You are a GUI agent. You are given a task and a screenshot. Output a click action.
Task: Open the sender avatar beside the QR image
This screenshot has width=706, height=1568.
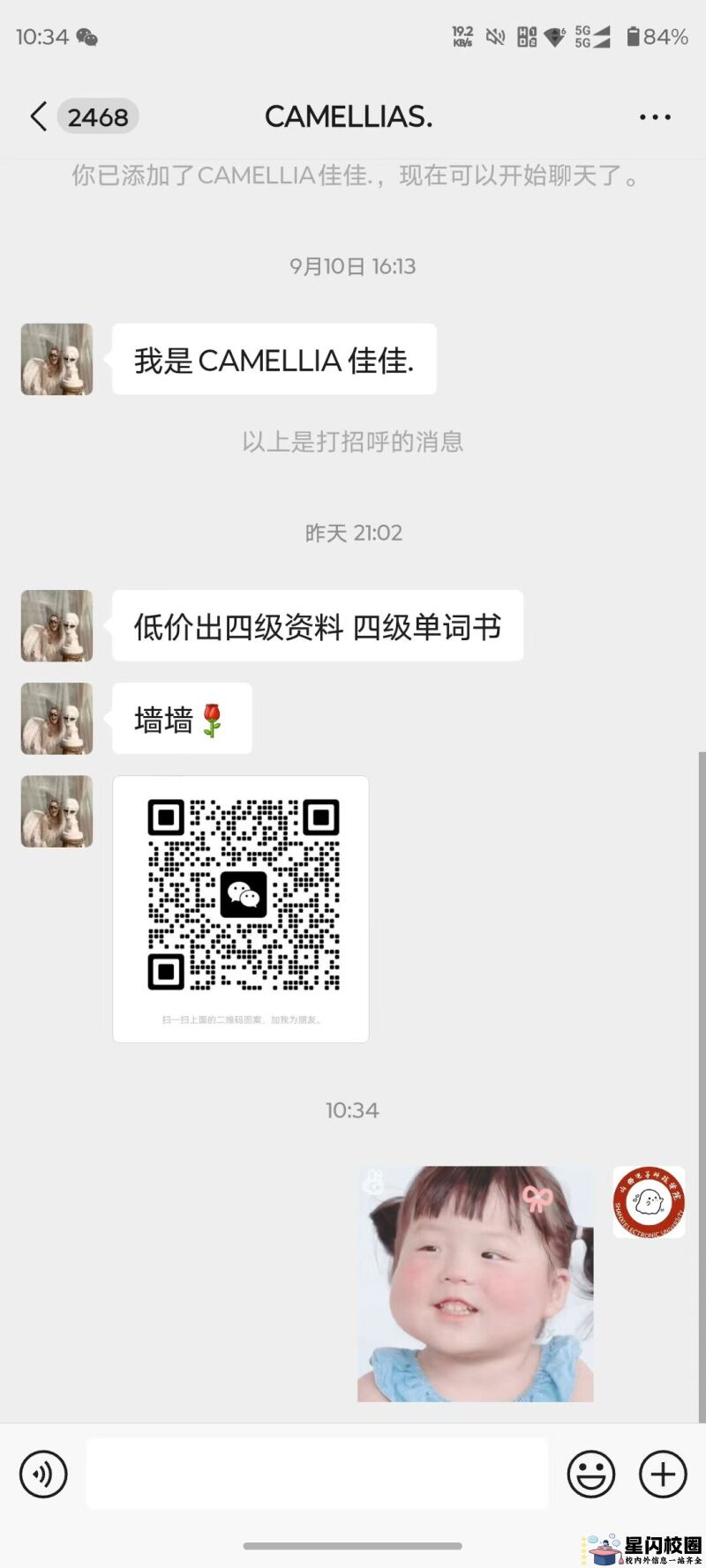57,811
